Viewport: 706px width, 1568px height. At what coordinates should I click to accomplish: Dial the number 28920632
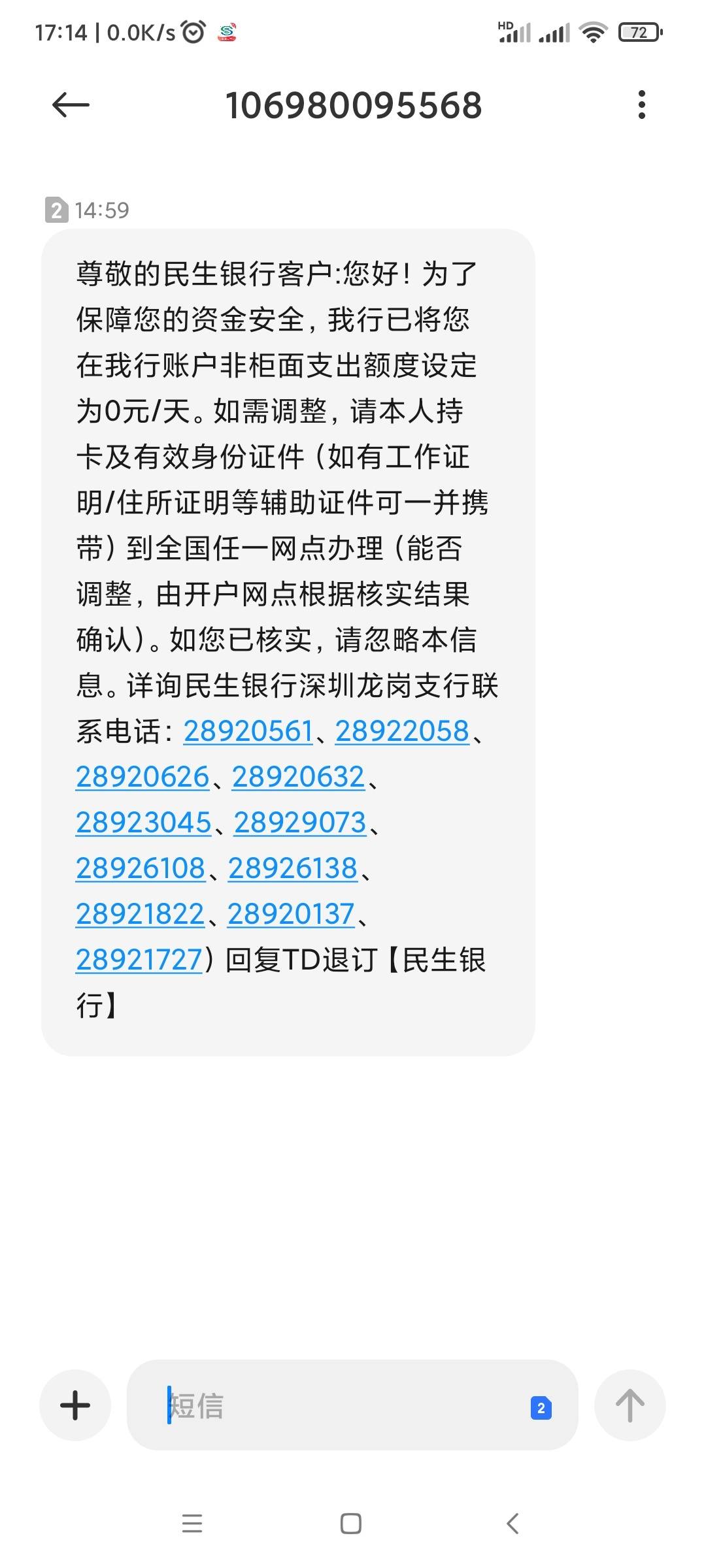coord(298,777)
